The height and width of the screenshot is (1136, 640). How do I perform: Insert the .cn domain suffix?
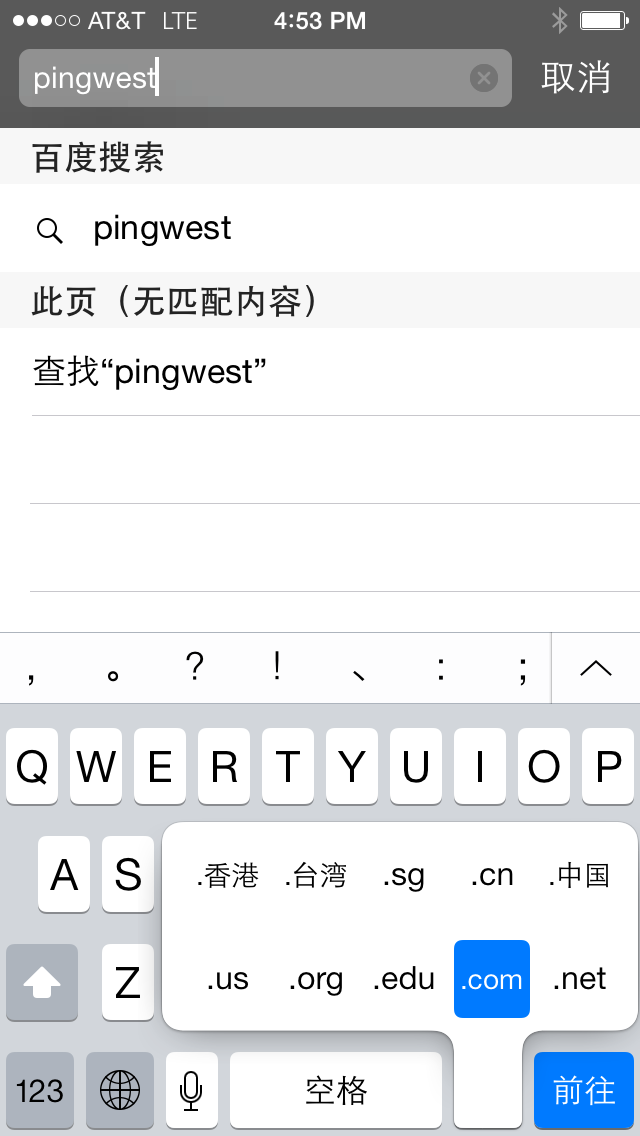[x=492, y=876]
